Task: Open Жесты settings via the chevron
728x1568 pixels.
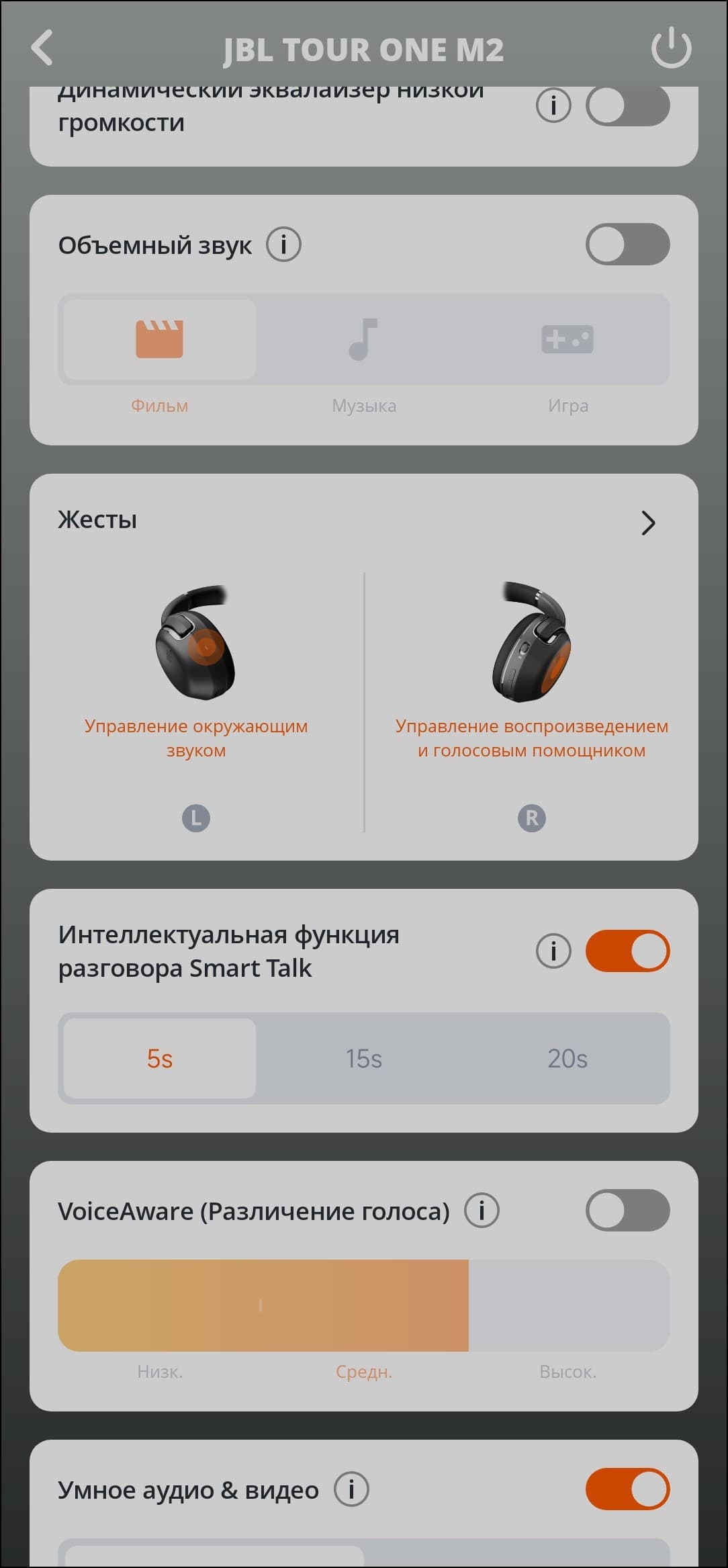Action: point(647,523)
